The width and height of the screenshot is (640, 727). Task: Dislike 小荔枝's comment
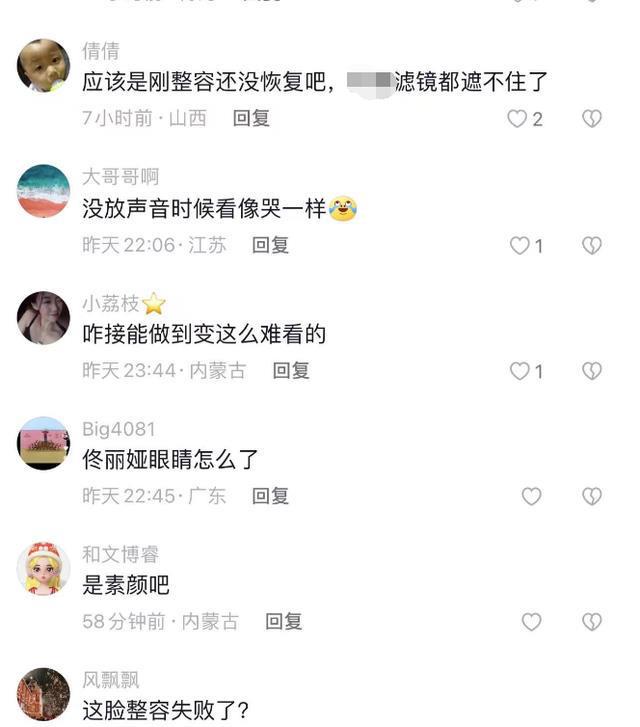click(591, 371)
